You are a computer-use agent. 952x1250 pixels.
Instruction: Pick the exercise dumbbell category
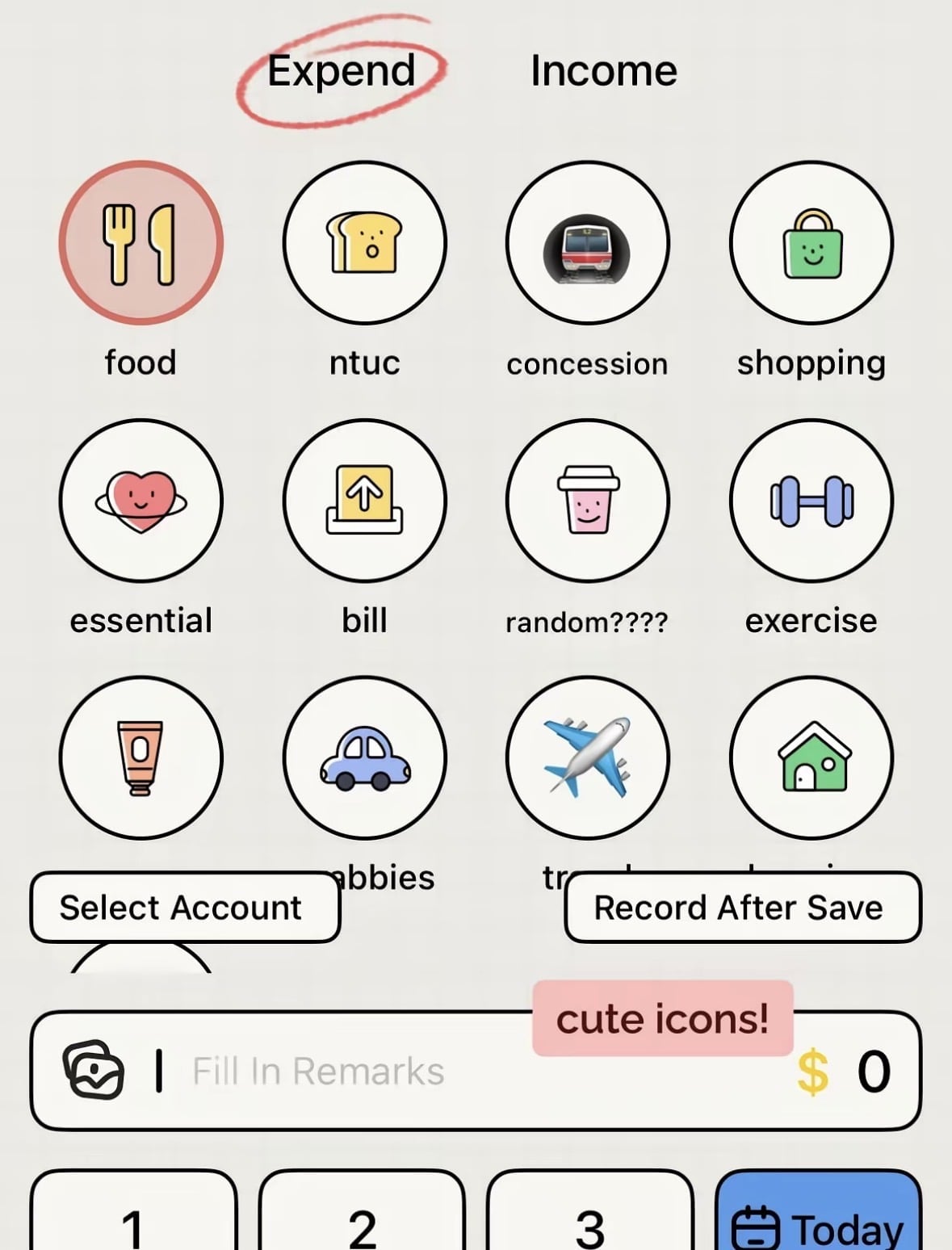[812, 501]
